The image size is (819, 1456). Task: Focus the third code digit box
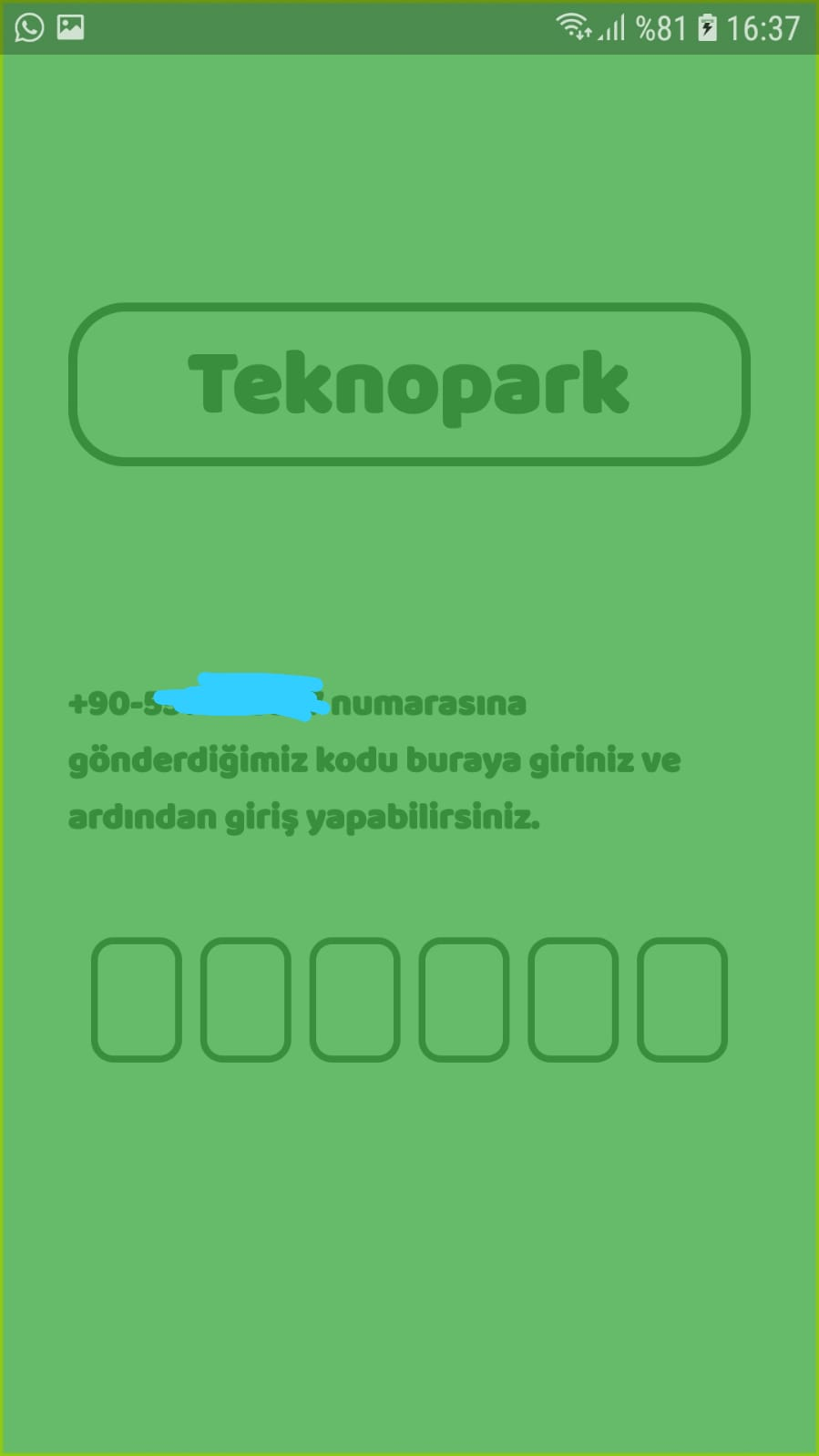coord(354,999)
